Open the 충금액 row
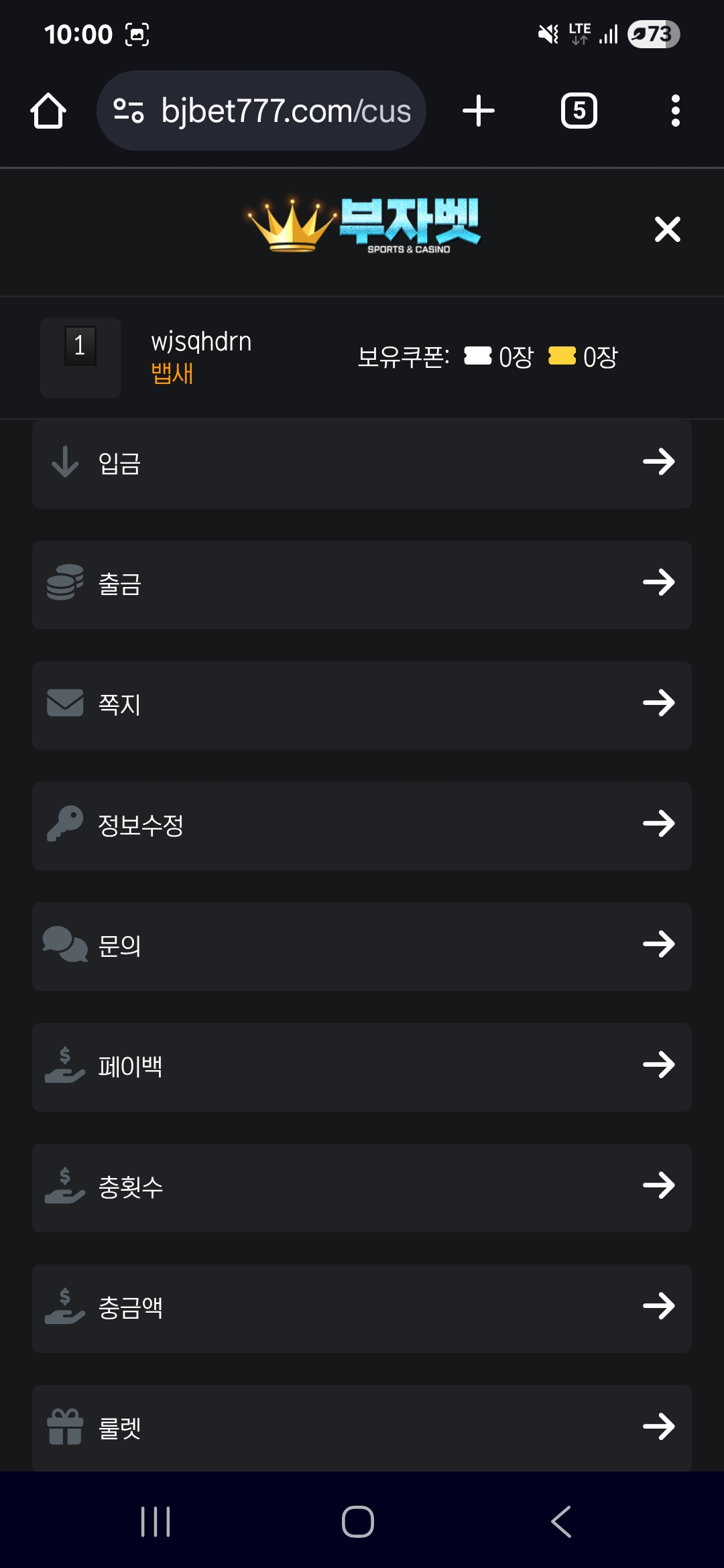The width and height of the screenshot is (724, 1568). 362,1308
